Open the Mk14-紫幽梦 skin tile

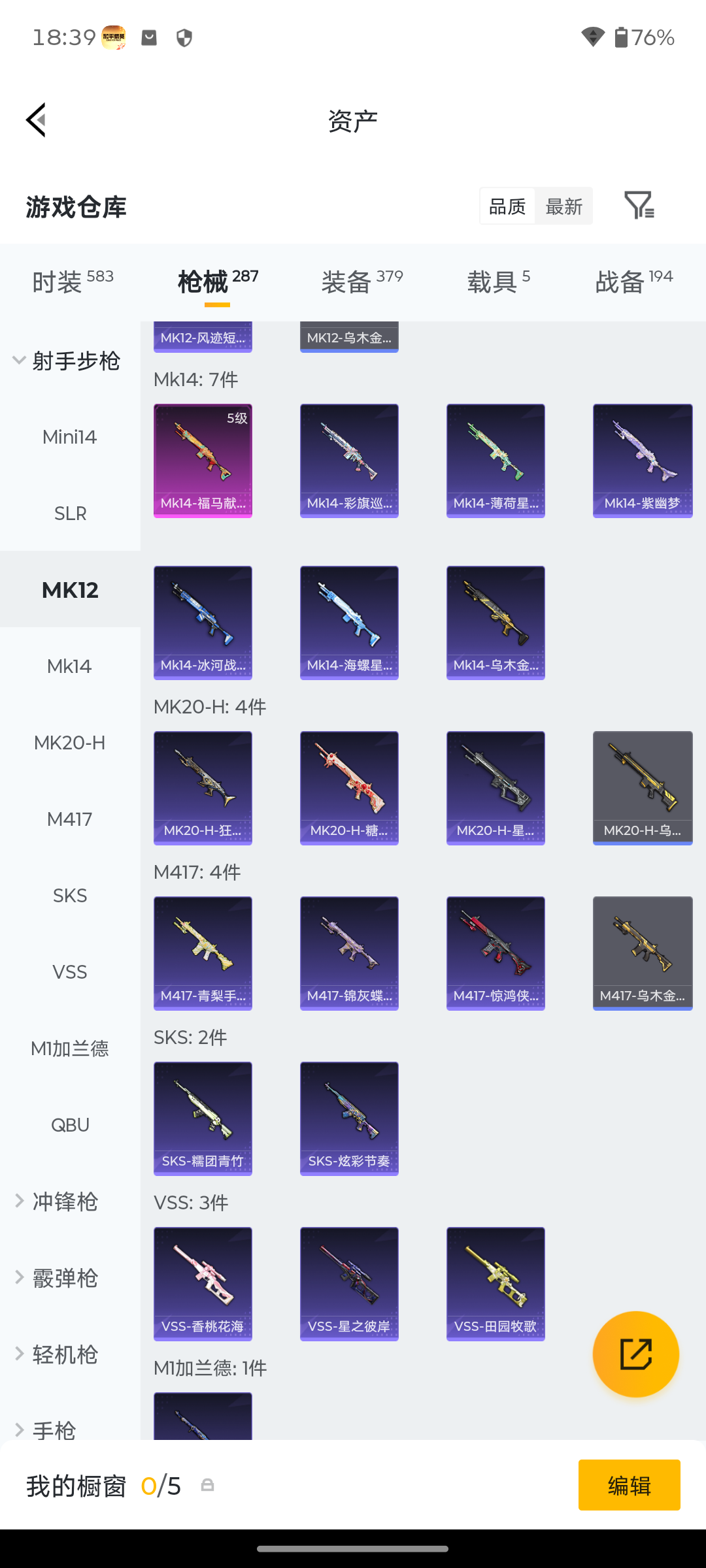click(x=643, y=461)
